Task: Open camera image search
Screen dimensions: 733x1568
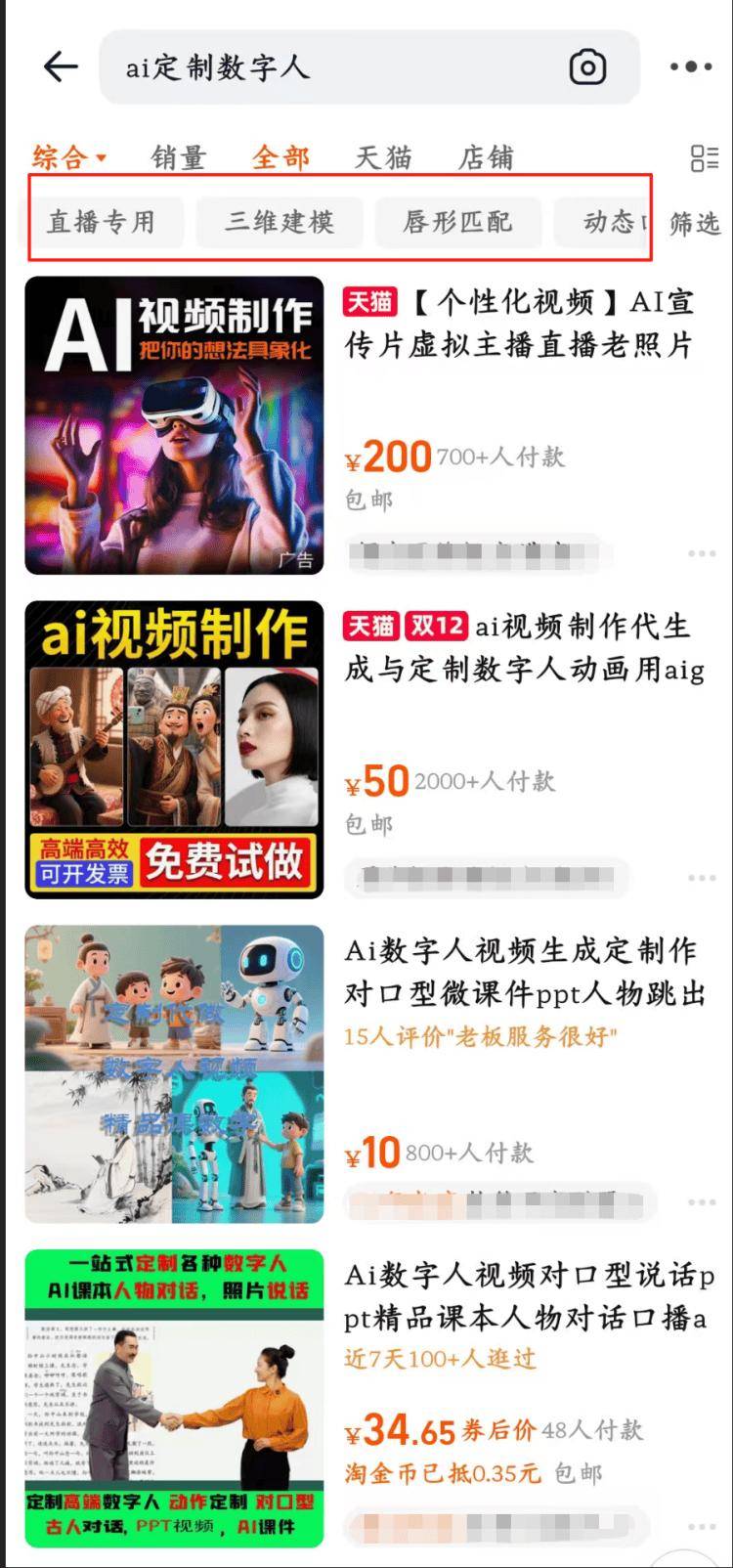Action: click(x=587, y=67)
